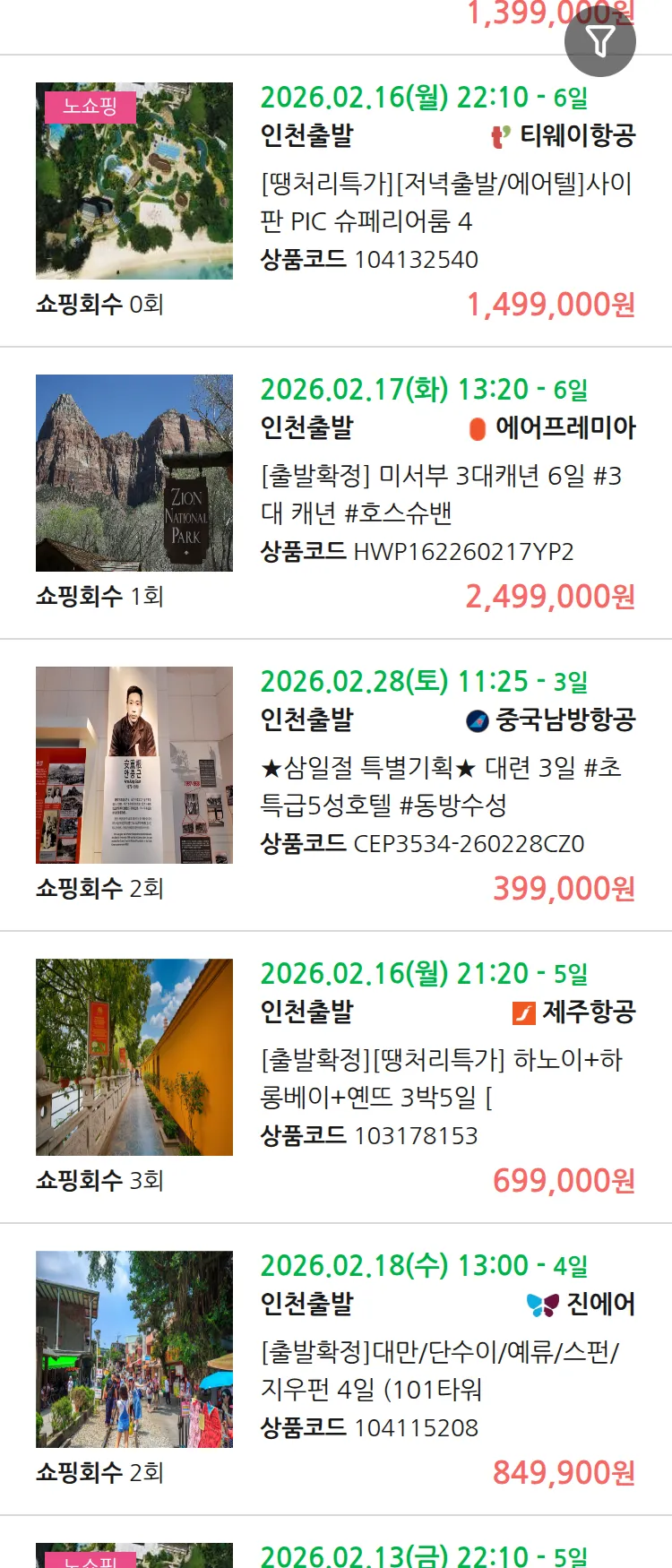Open the 2026.02.13(금) 22:10 departure package
The width and height of the screenshot is (672, 1568).
424,1555
